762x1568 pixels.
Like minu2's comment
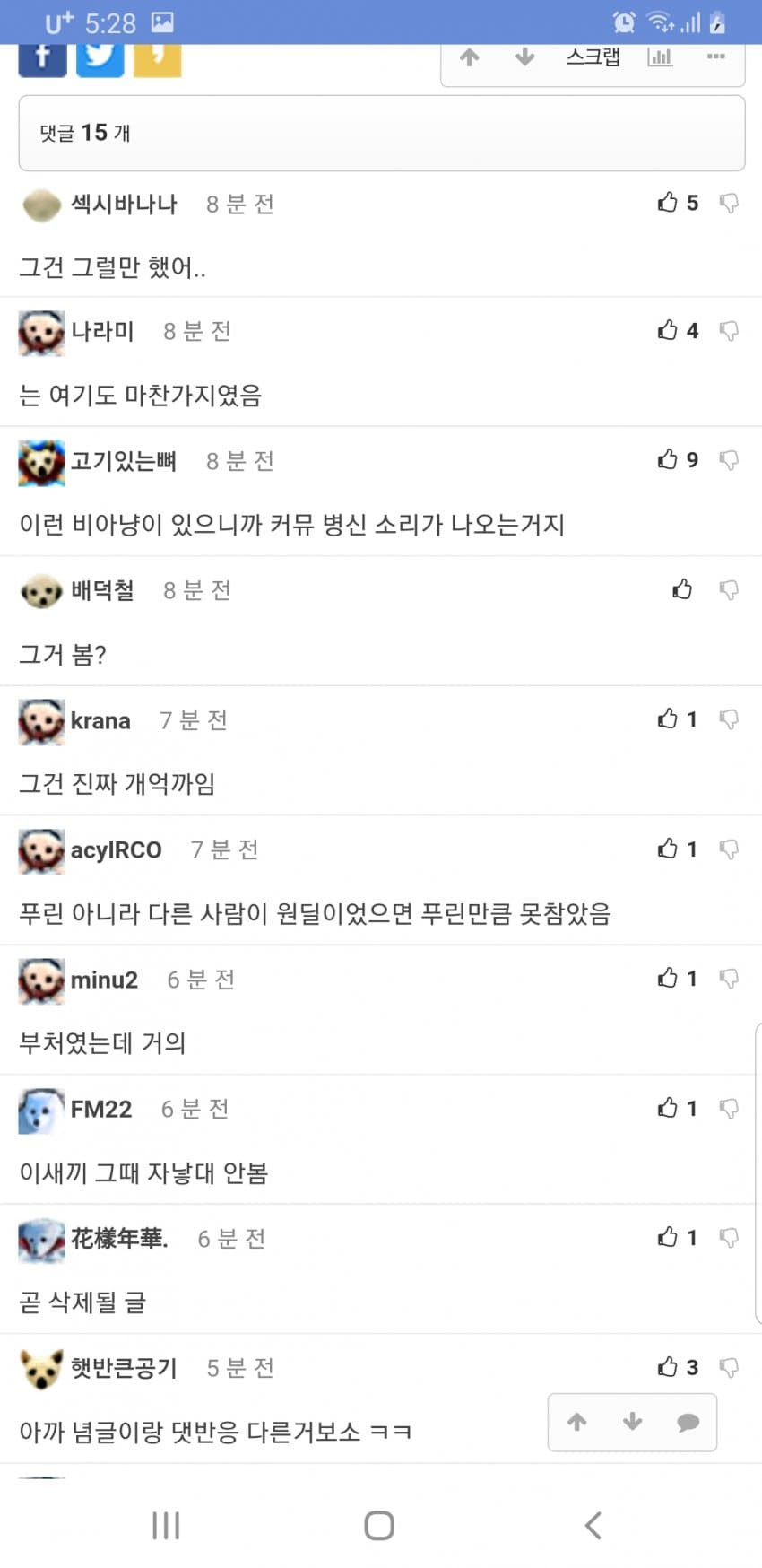(668, 978)
